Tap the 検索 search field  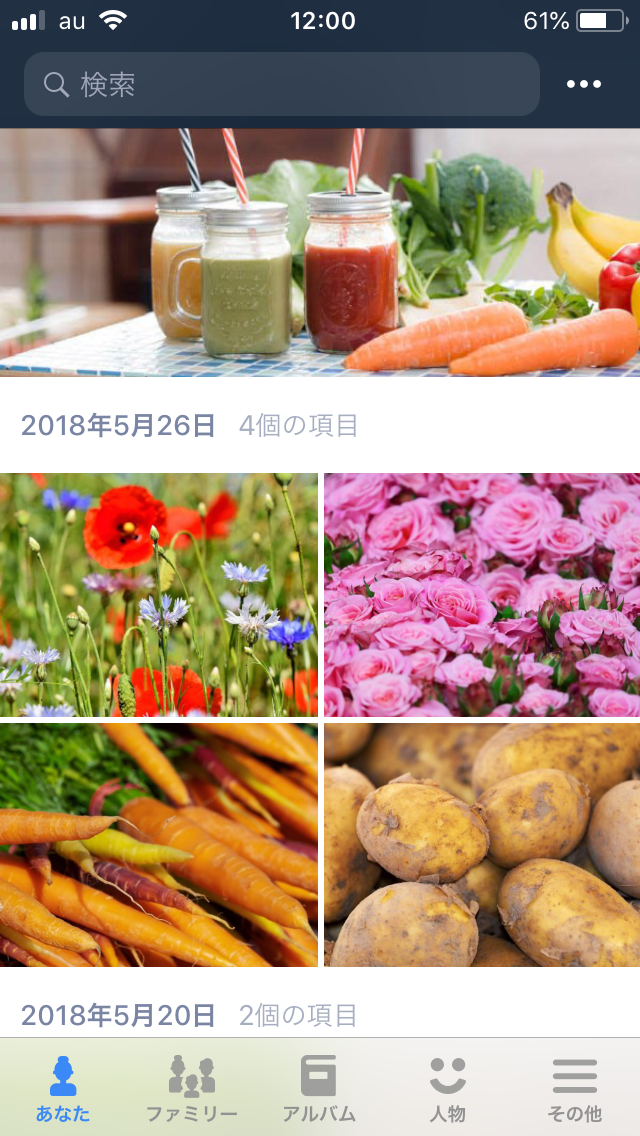[282, 84]
